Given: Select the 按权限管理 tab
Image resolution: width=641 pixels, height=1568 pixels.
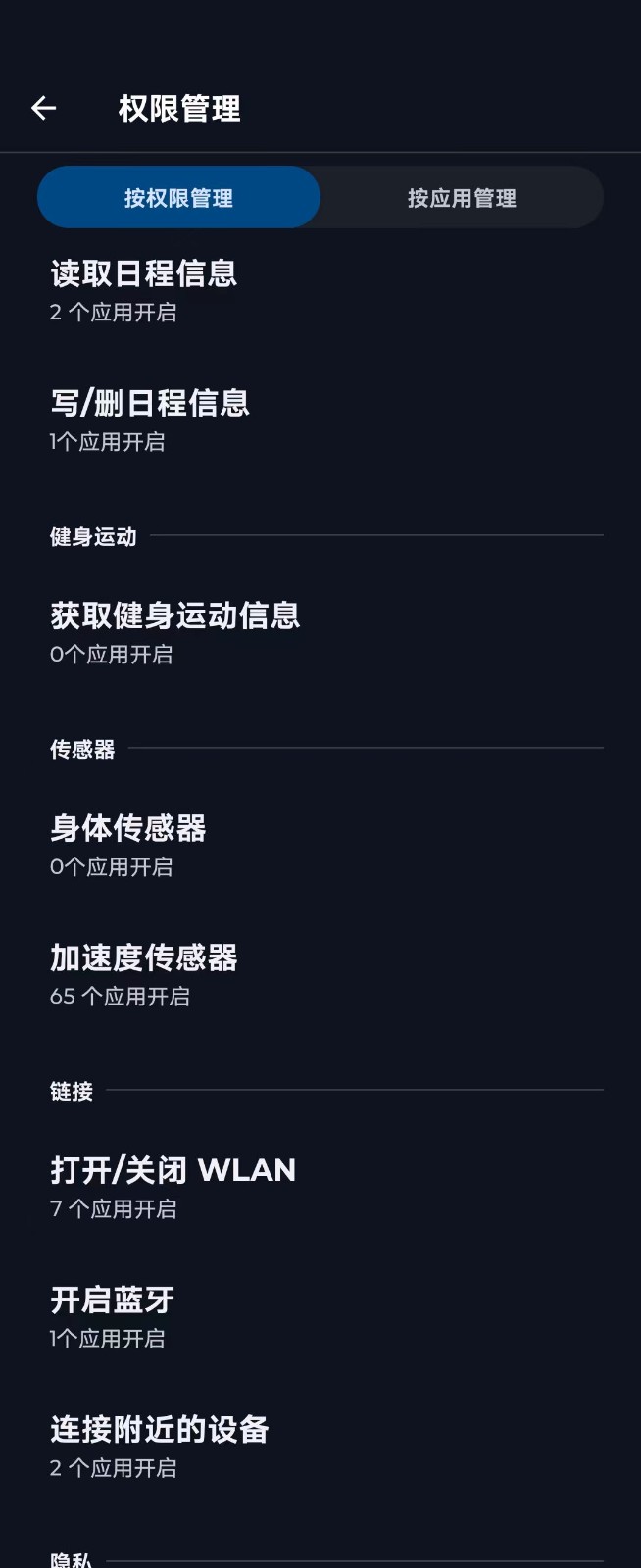Looking at the screenshot, I should pyautogui.click(x=178, y=198).
